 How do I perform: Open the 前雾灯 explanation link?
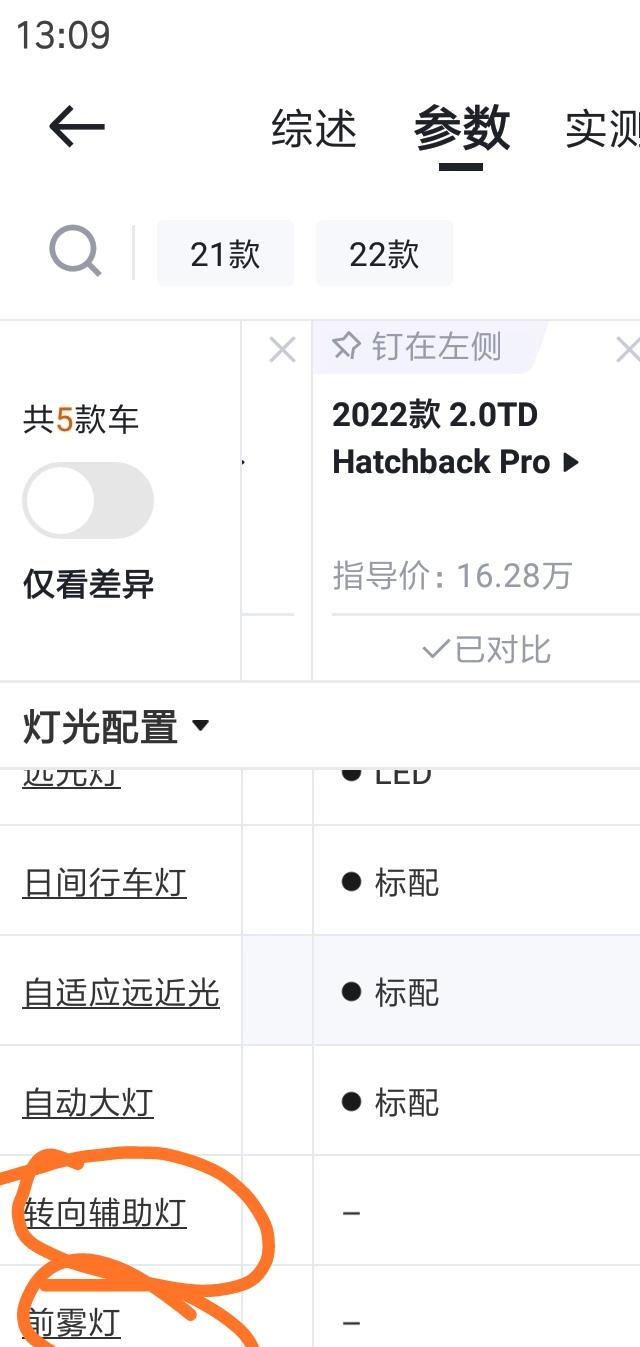pos(71,1323)
